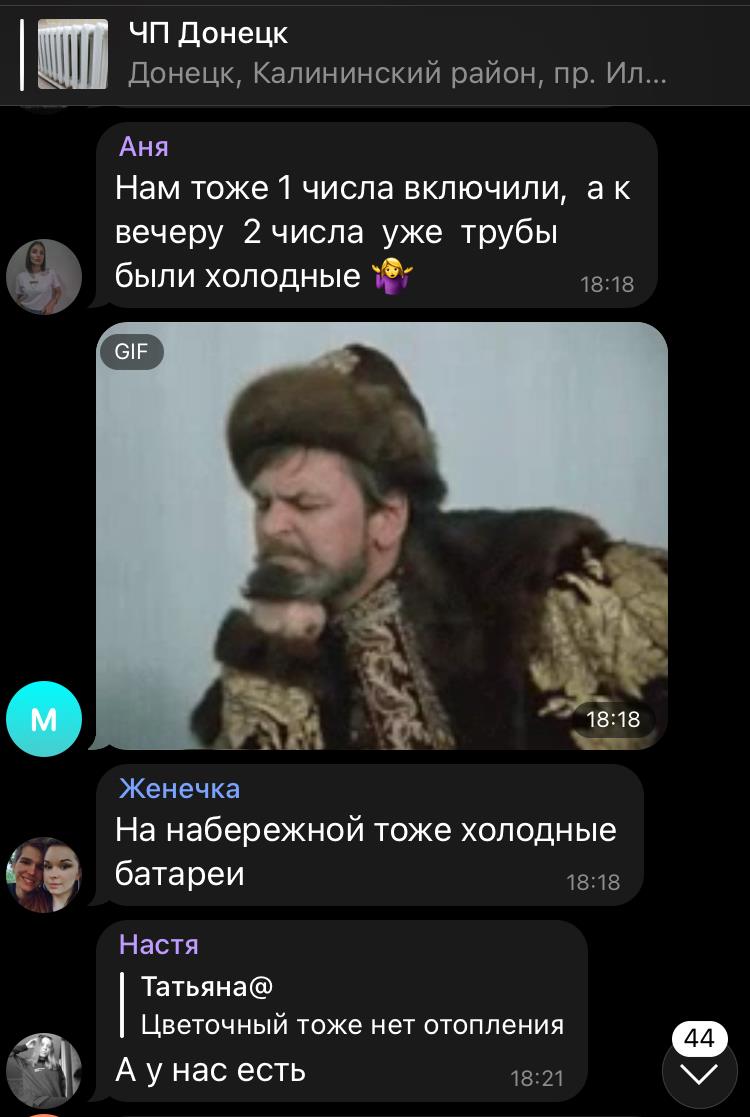Tap sender name Женечка

click(179, 788)
